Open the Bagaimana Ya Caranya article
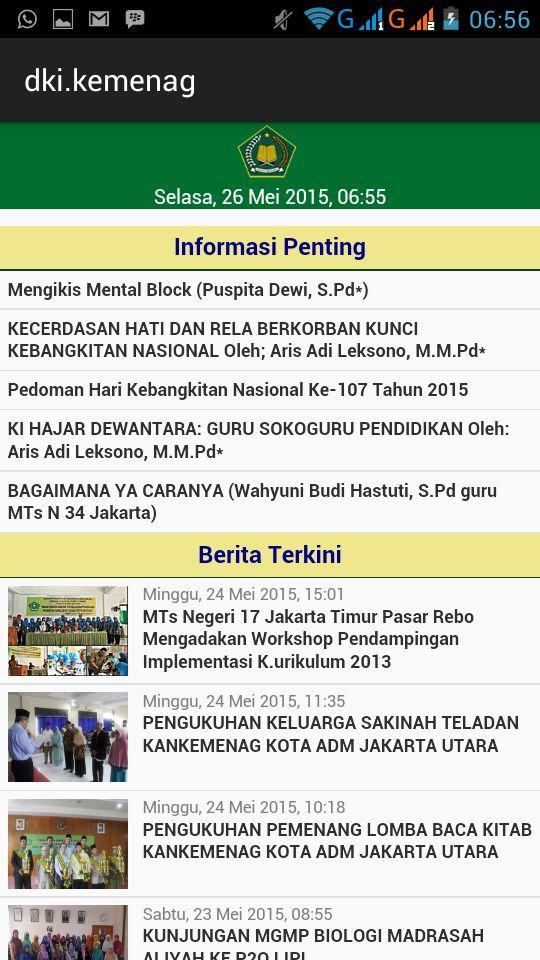Viewport: 540px width, 960px height. coord(270,501)
